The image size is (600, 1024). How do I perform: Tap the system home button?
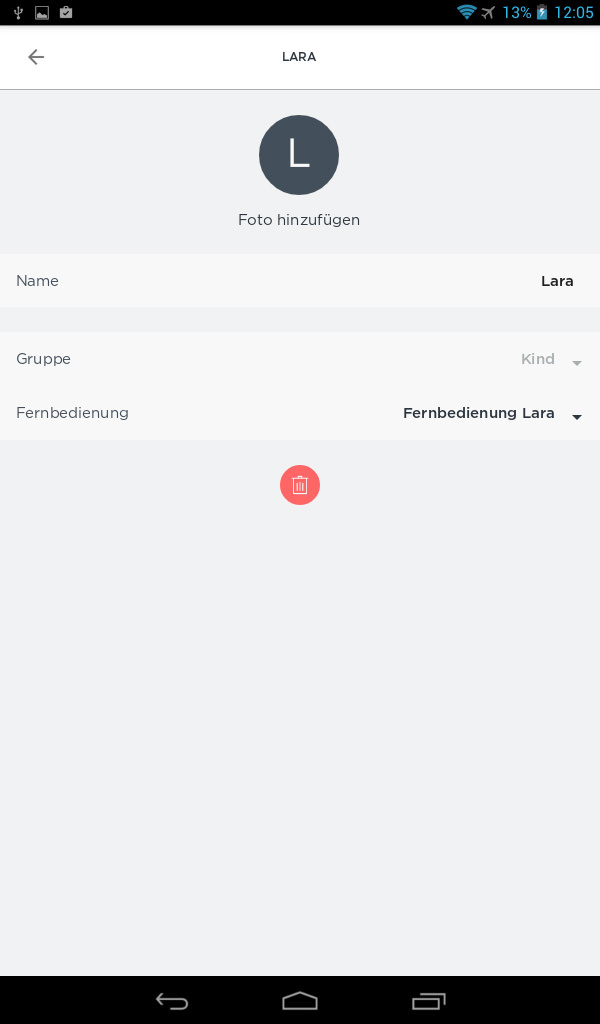coord(300,1001)
